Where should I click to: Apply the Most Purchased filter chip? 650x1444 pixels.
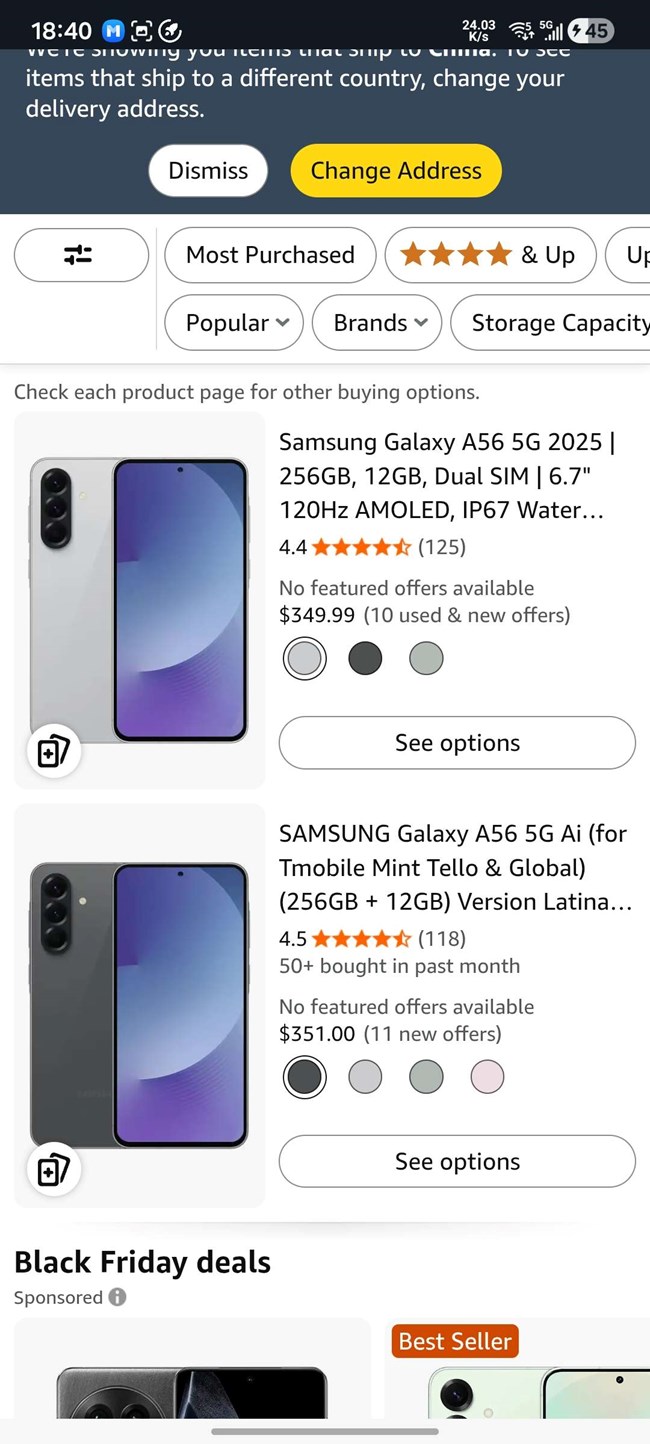[270, 255]
